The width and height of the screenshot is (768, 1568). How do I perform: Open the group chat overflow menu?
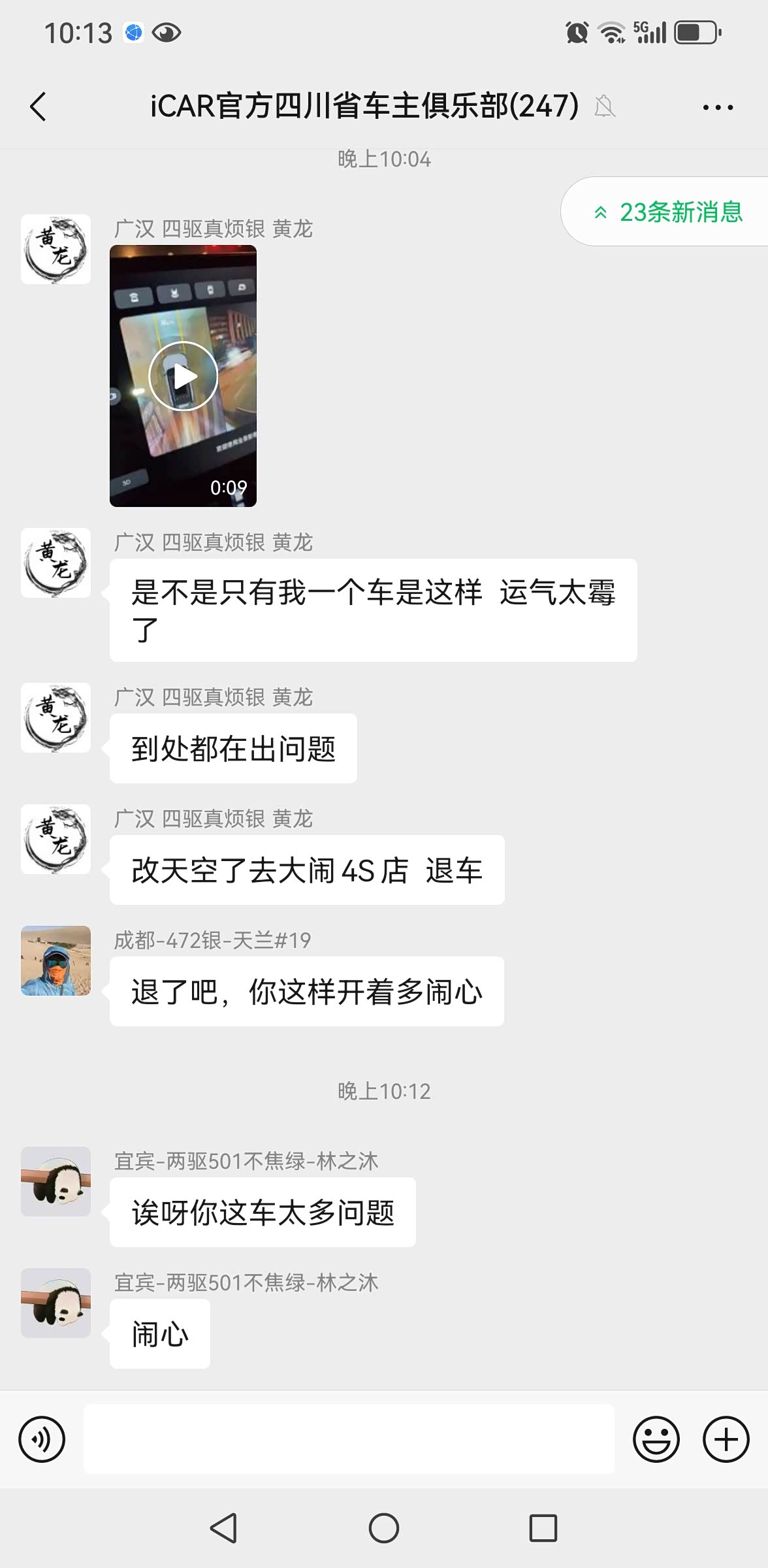coord(718,108)
